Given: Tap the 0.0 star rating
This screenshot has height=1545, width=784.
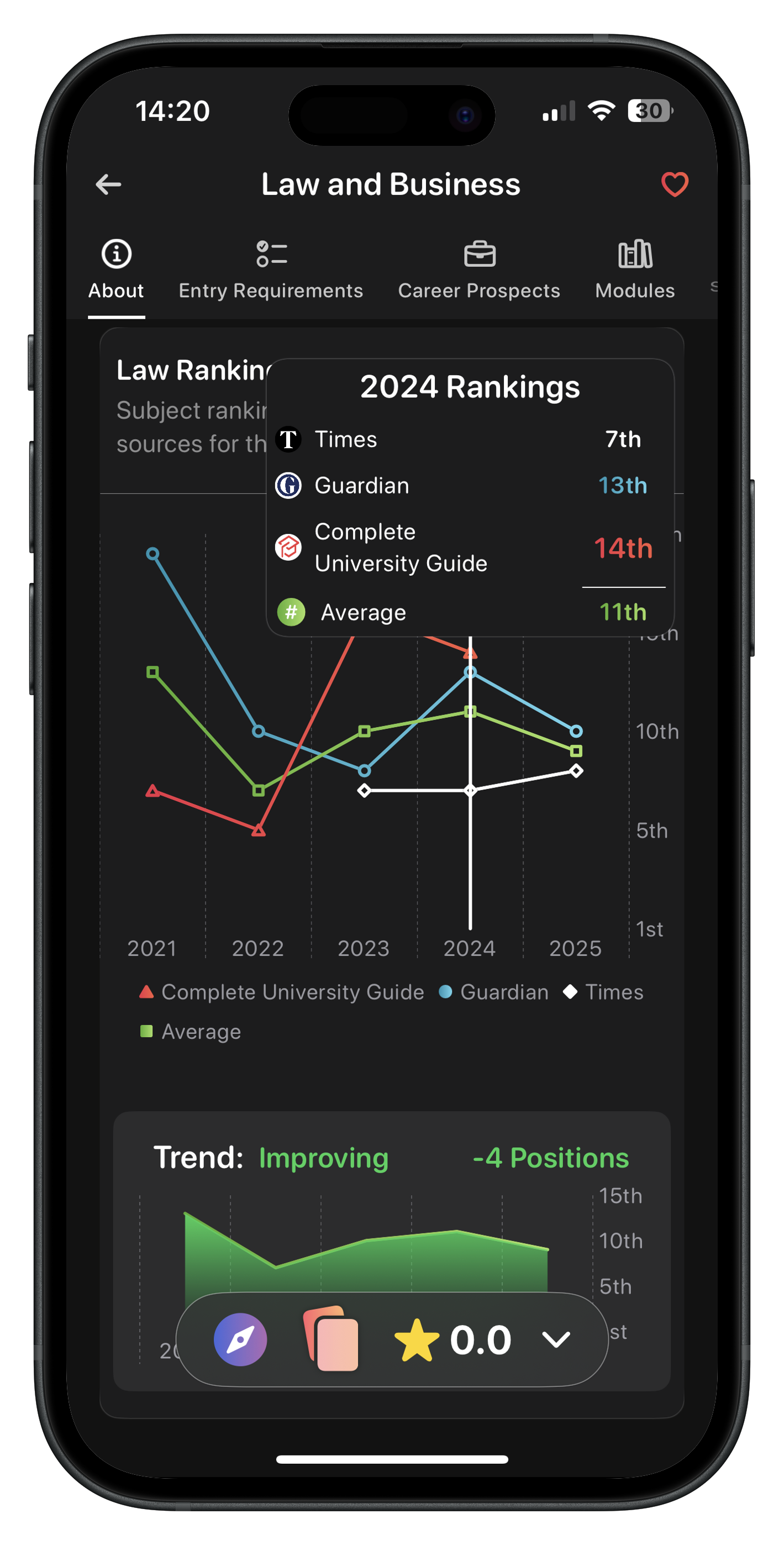Looking at the screenshot, I should (x=454, y=1339).
